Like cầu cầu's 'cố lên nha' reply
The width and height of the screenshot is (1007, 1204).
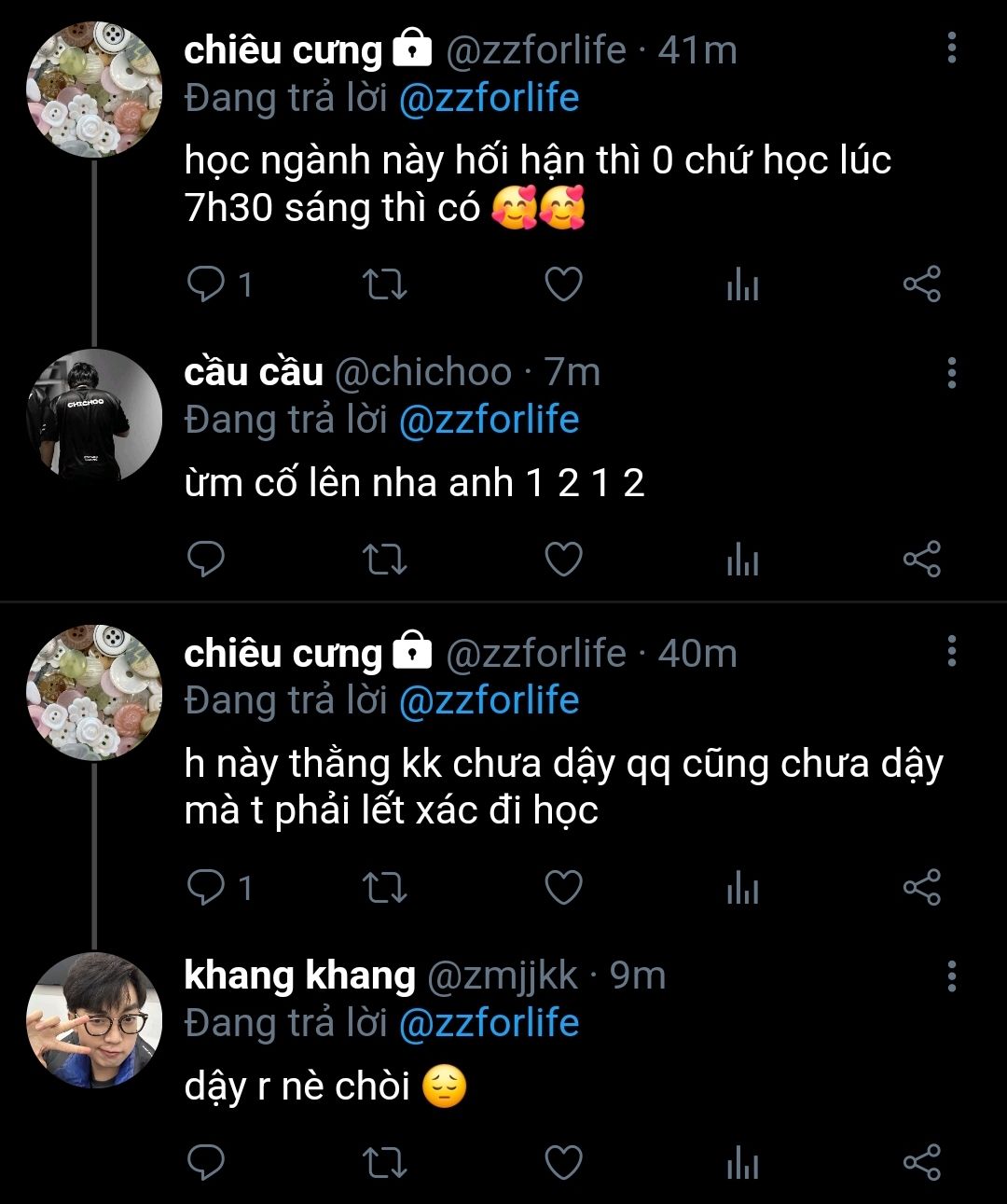click(563, 559)
